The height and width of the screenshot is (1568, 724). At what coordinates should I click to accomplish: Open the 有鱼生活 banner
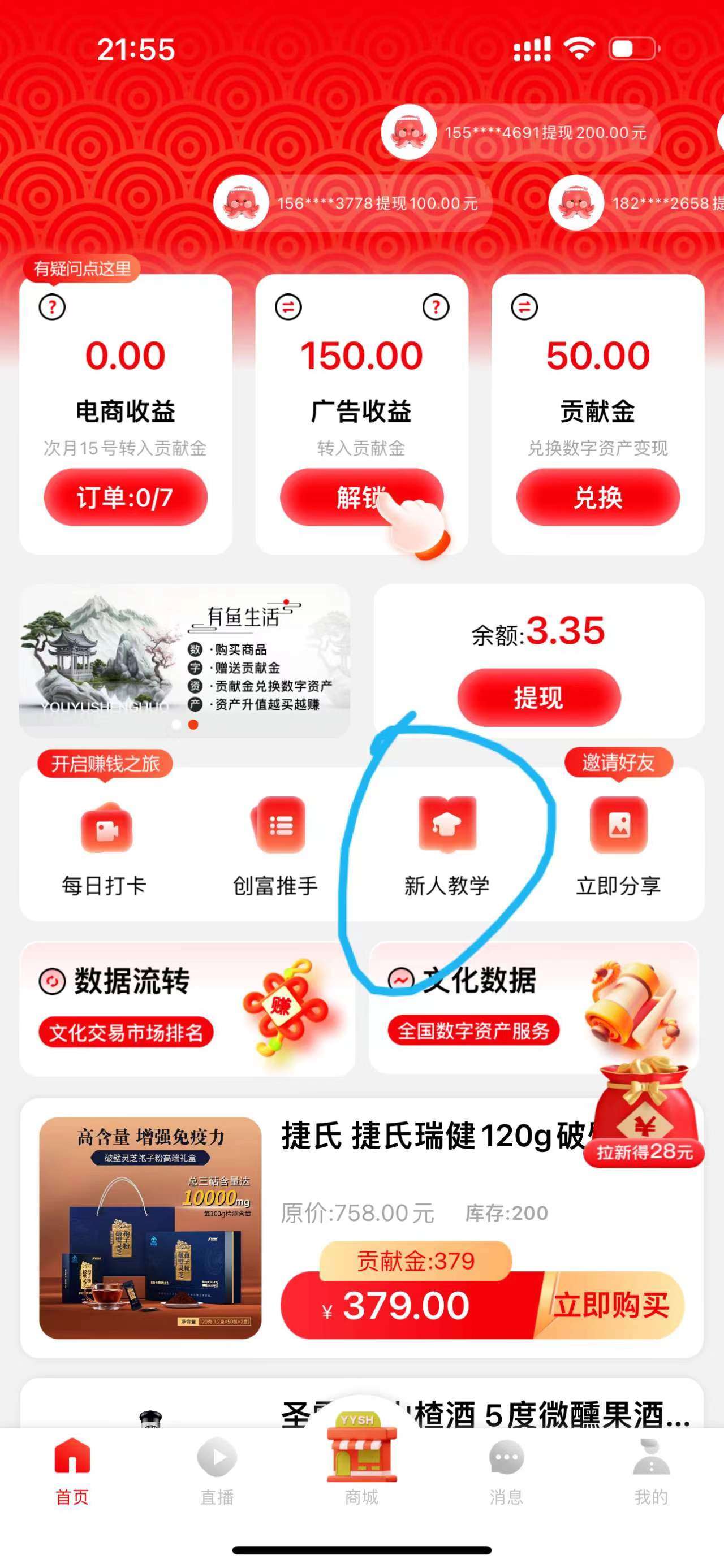point(184,660)
